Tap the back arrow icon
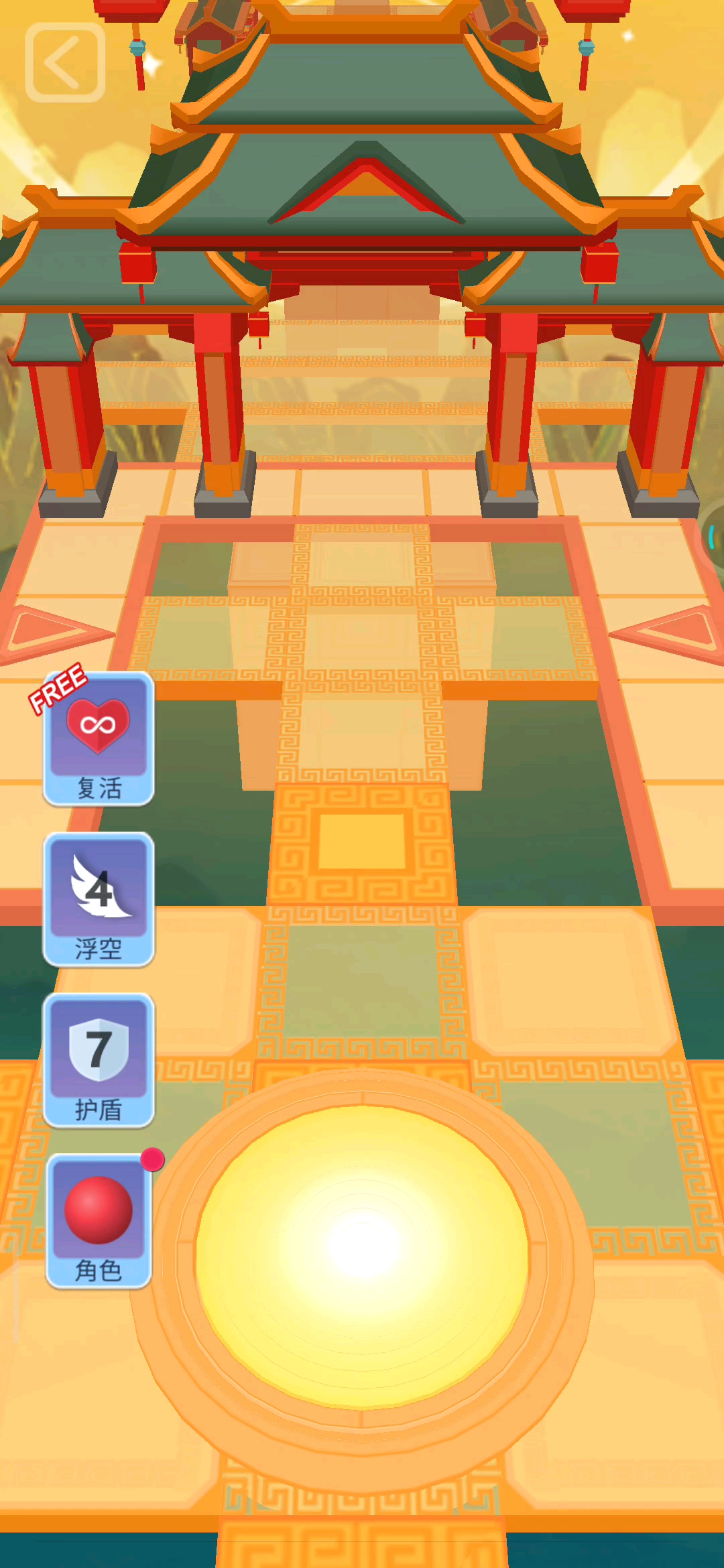This screenshot has width=724, height=1568. click(65, 62)
